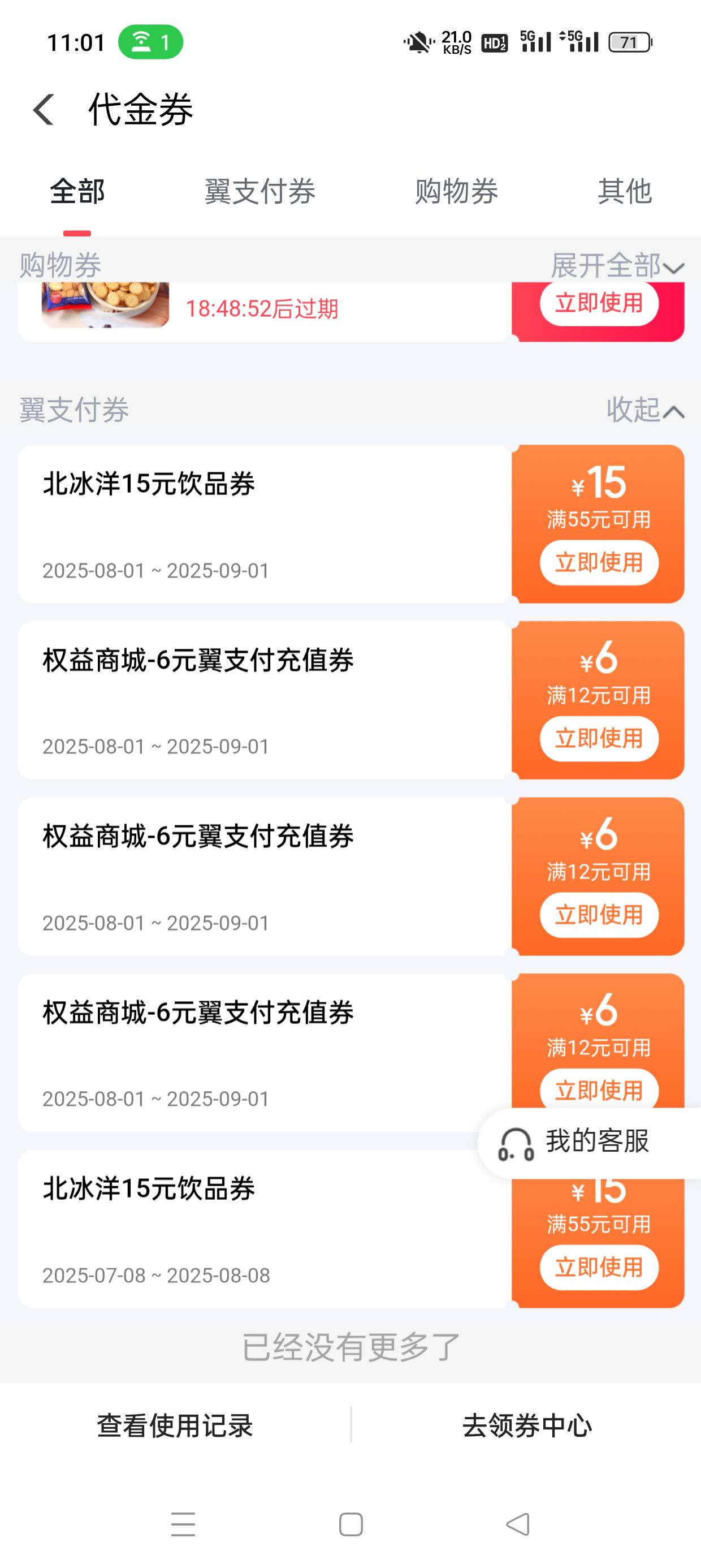Screen dimensions: 701x1568
Task: Switch to the 购物券 tab
Action: point(456,192)
